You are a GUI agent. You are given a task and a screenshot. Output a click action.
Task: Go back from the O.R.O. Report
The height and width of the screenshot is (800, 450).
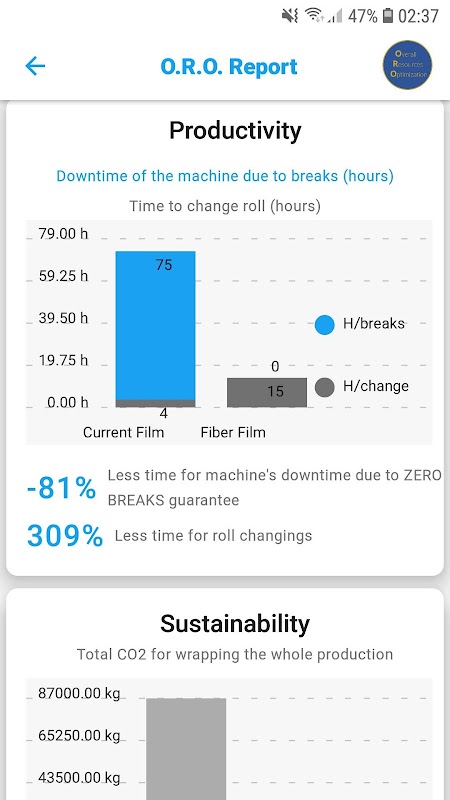point(35,66)
